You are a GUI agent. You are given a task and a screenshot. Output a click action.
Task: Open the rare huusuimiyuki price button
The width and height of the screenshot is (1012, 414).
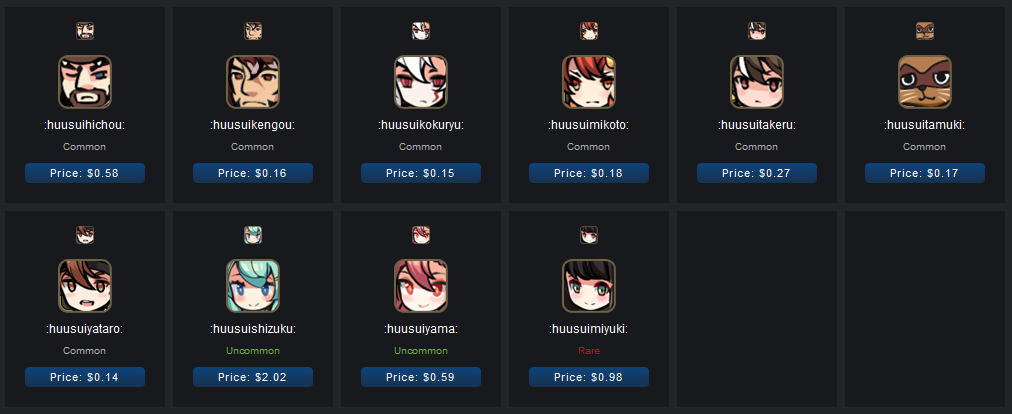click(x=589, y=377)
